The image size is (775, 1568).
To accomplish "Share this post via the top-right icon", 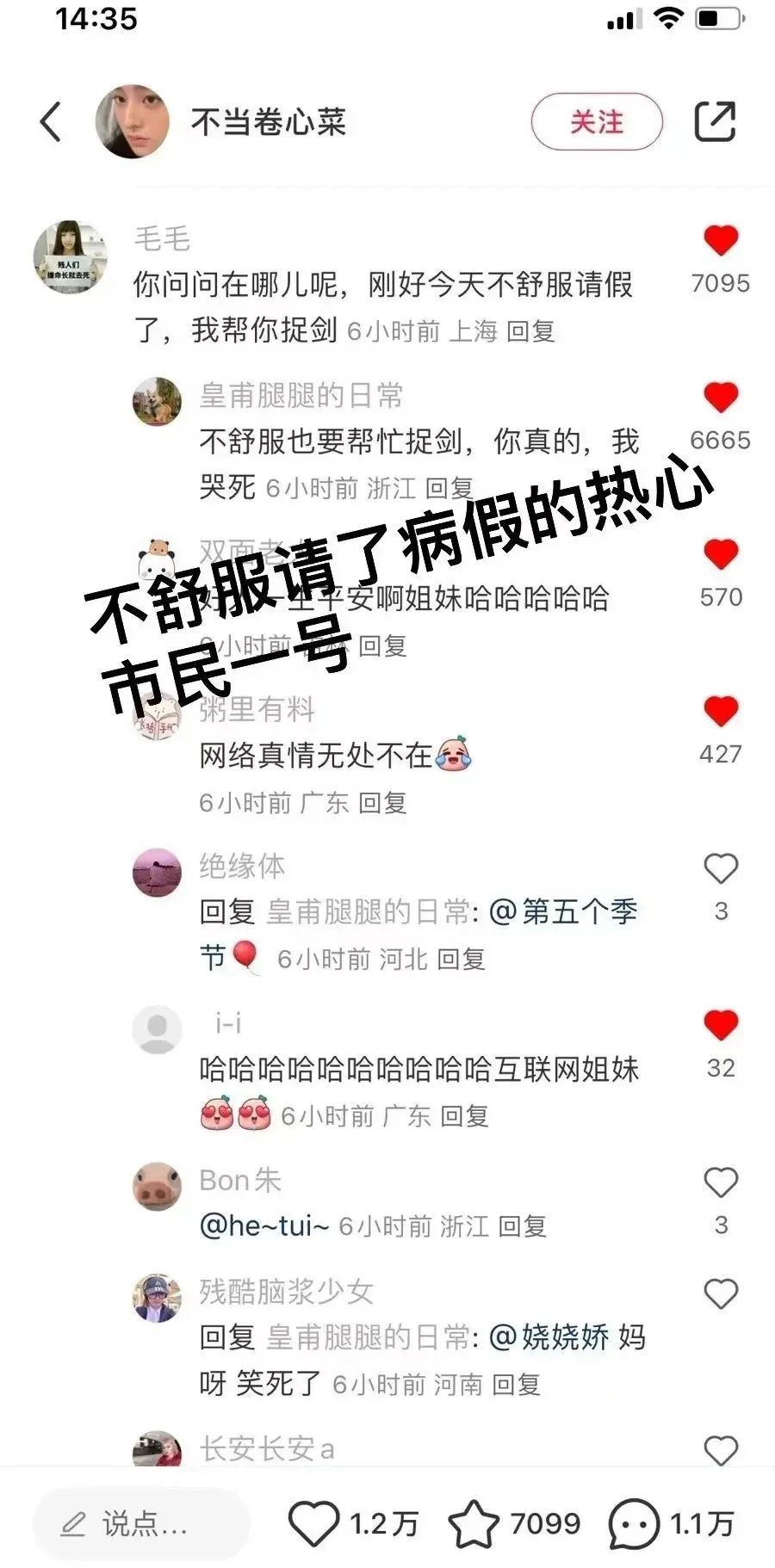I will point(715,121).
